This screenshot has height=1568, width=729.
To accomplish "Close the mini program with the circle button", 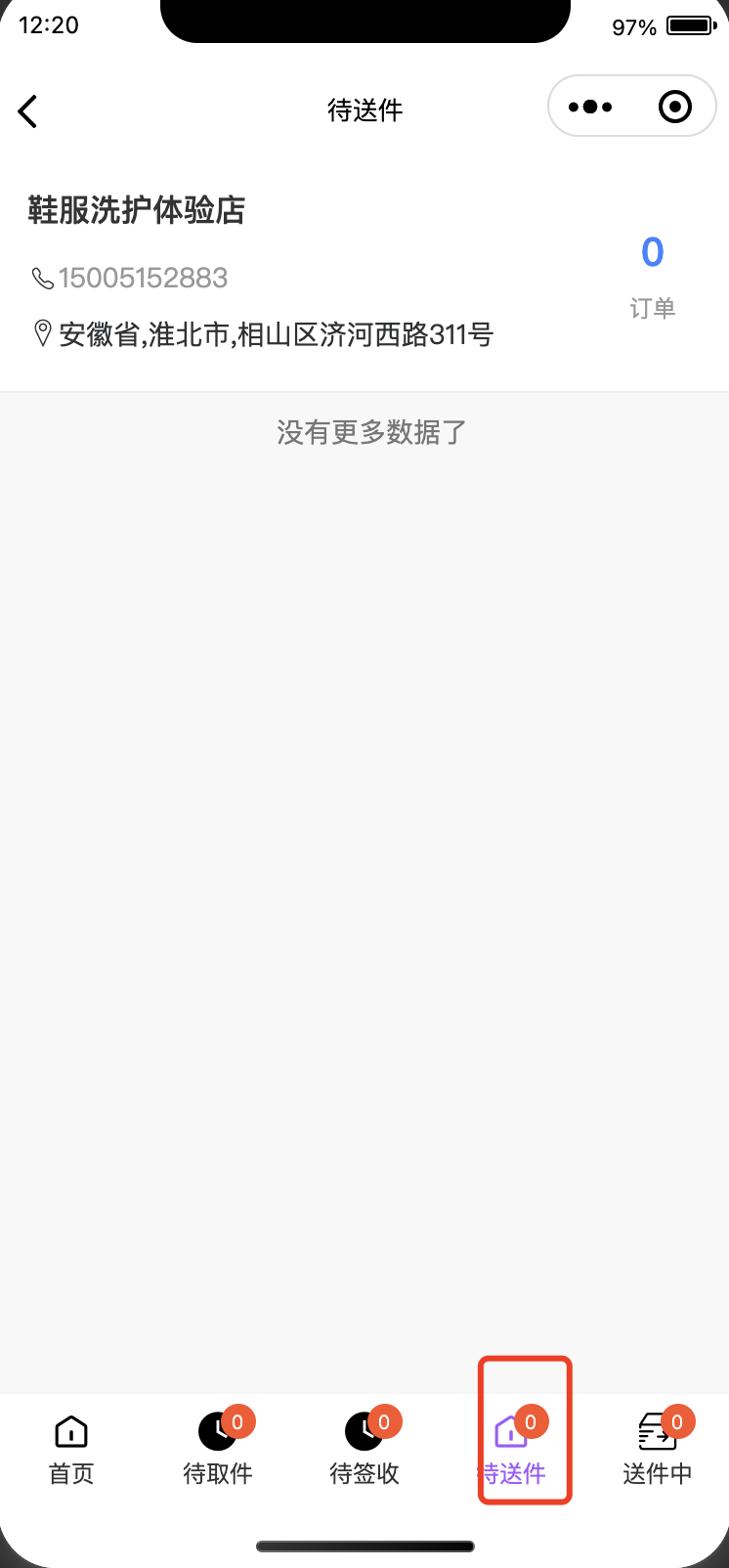I will [674, 107].
